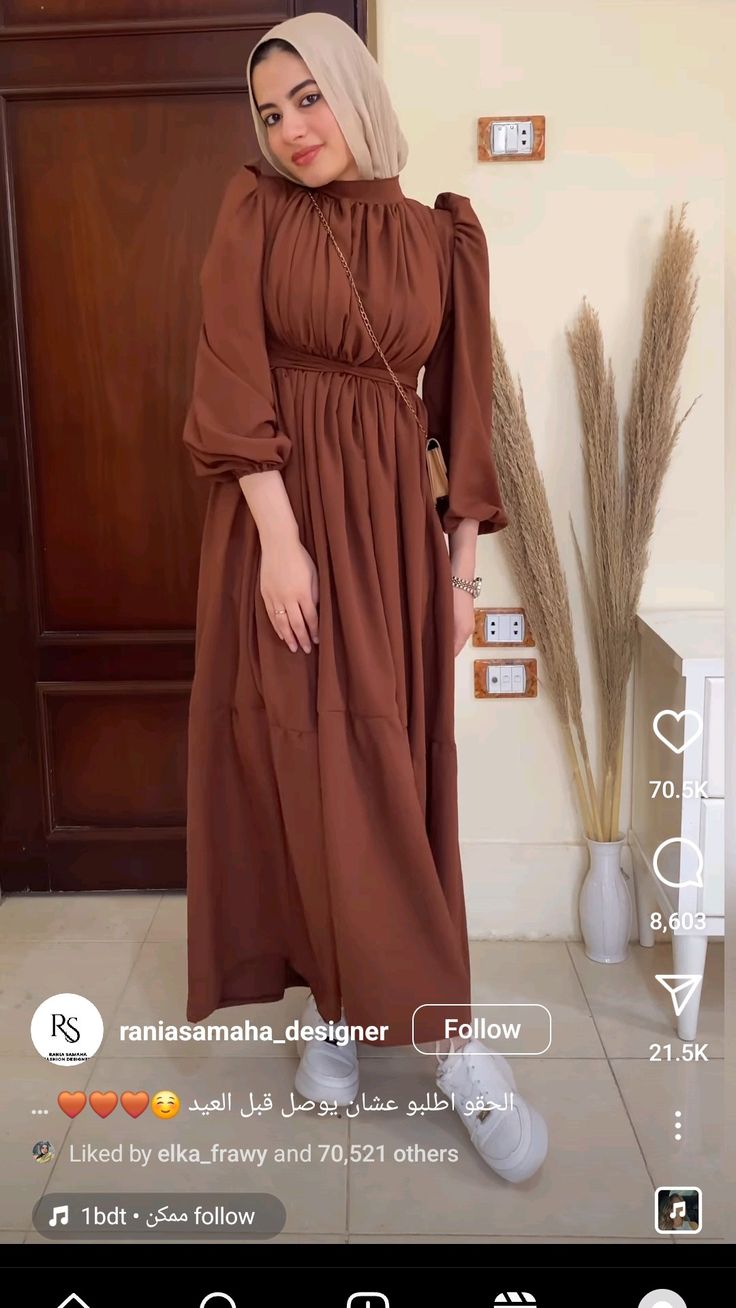Tap the audio cover thumbnail with the music note
This screenshot has width=736, height=1308.
pos(678,1210)
